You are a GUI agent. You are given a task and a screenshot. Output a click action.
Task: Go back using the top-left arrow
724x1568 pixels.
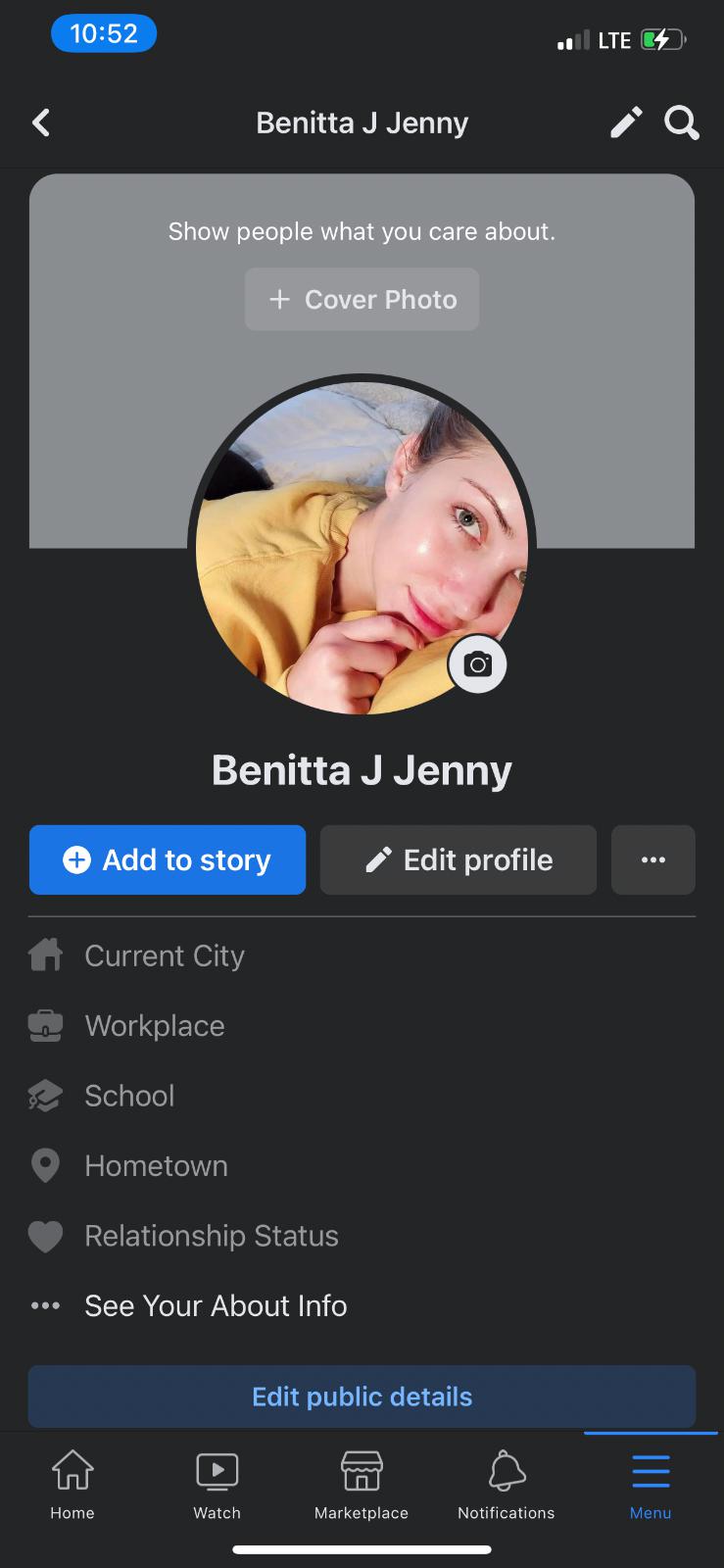[41, 122]
